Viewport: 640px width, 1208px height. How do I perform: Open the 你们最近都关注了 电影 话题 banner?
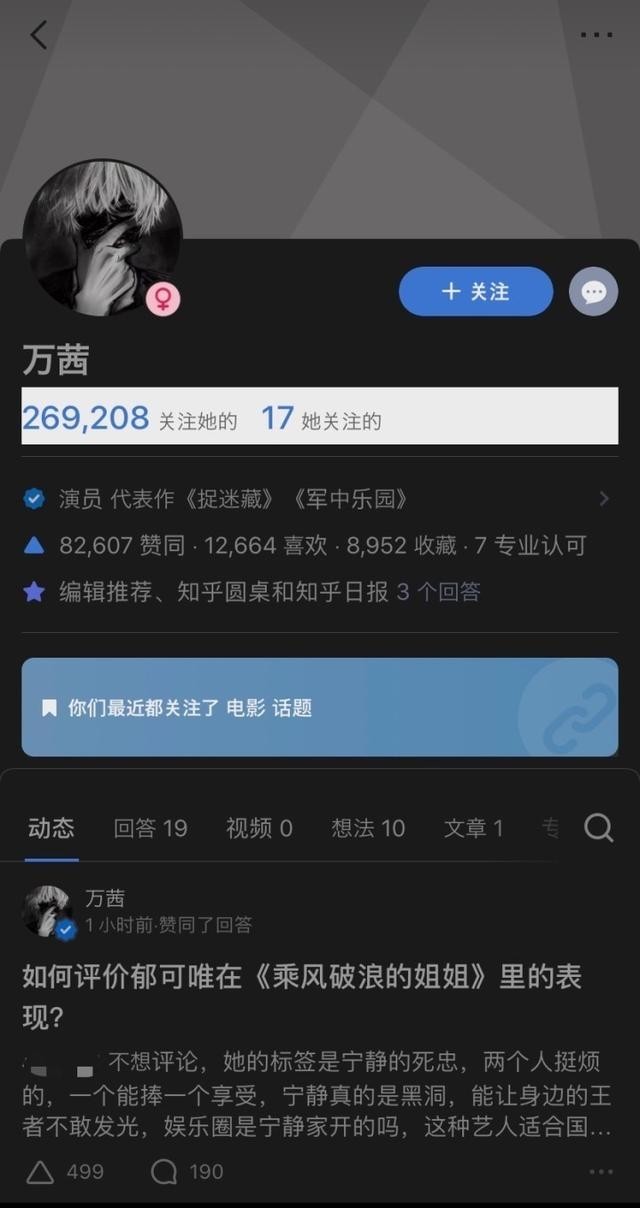pos(319,707)
